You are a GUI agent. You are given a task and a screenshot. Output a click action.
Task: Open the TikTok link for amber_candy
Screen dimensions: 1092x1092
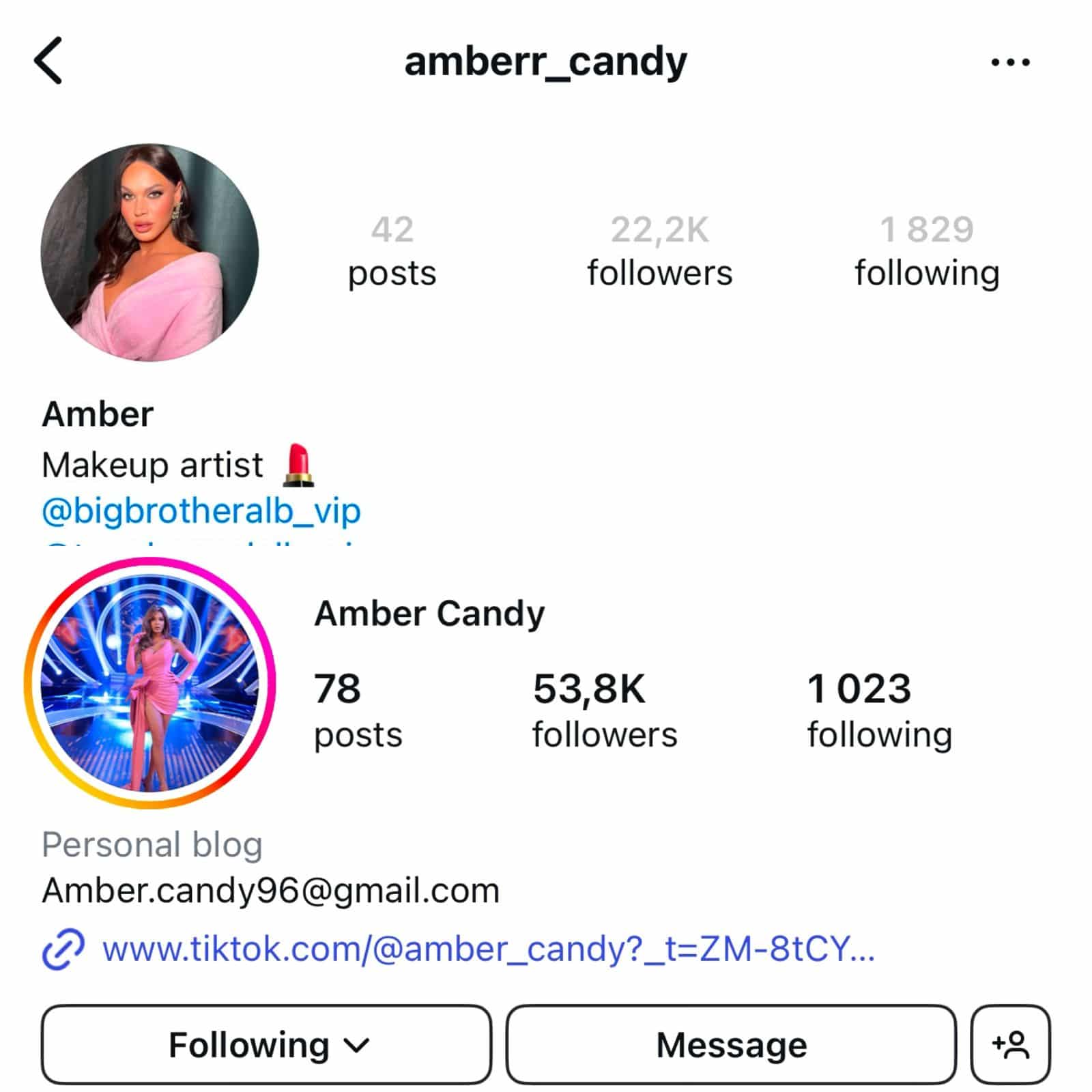pos(488,949)
